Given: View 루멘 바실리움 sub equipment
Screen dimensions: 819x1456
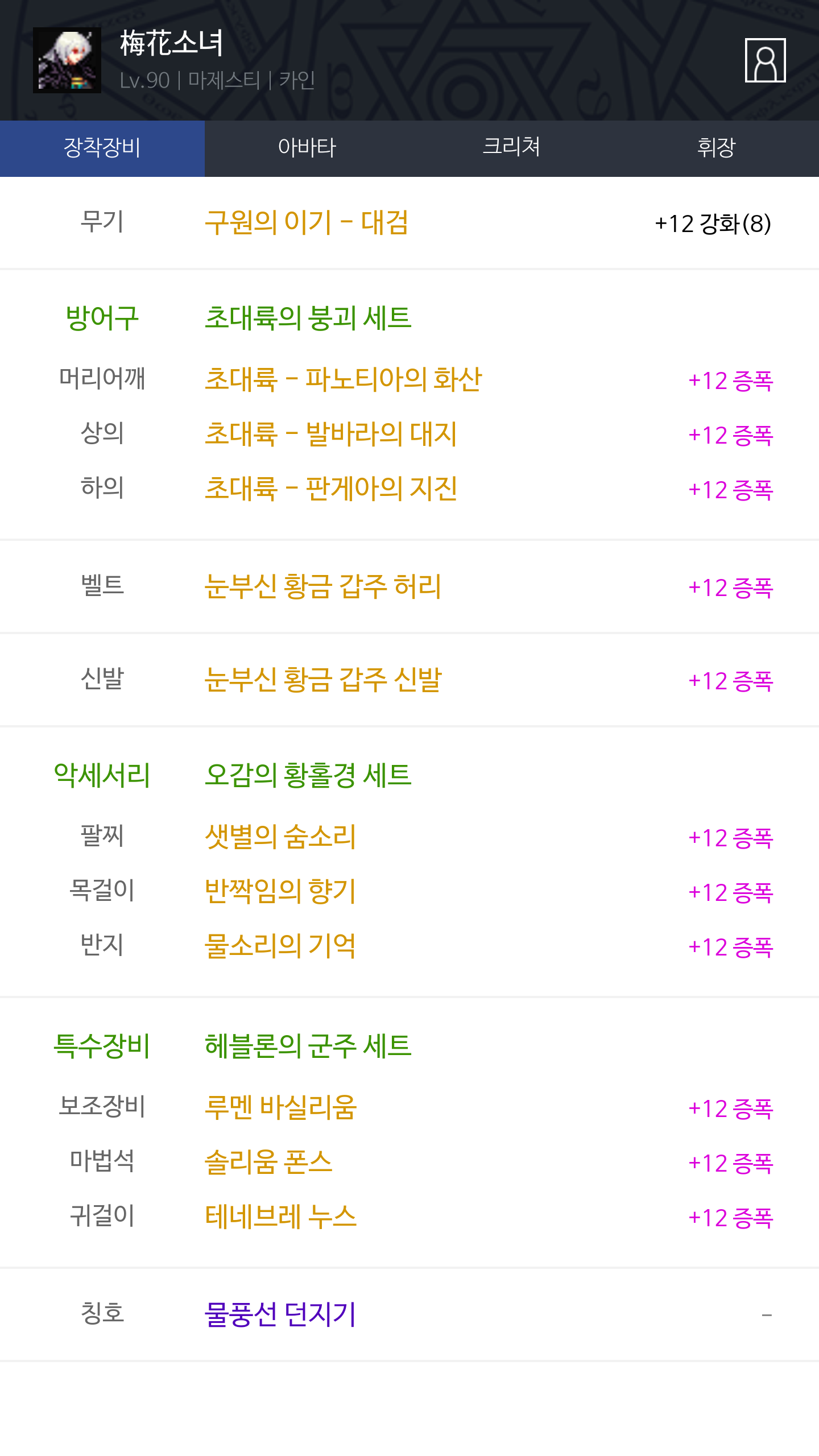Looking at the screenshot, I should (280, 1107).
